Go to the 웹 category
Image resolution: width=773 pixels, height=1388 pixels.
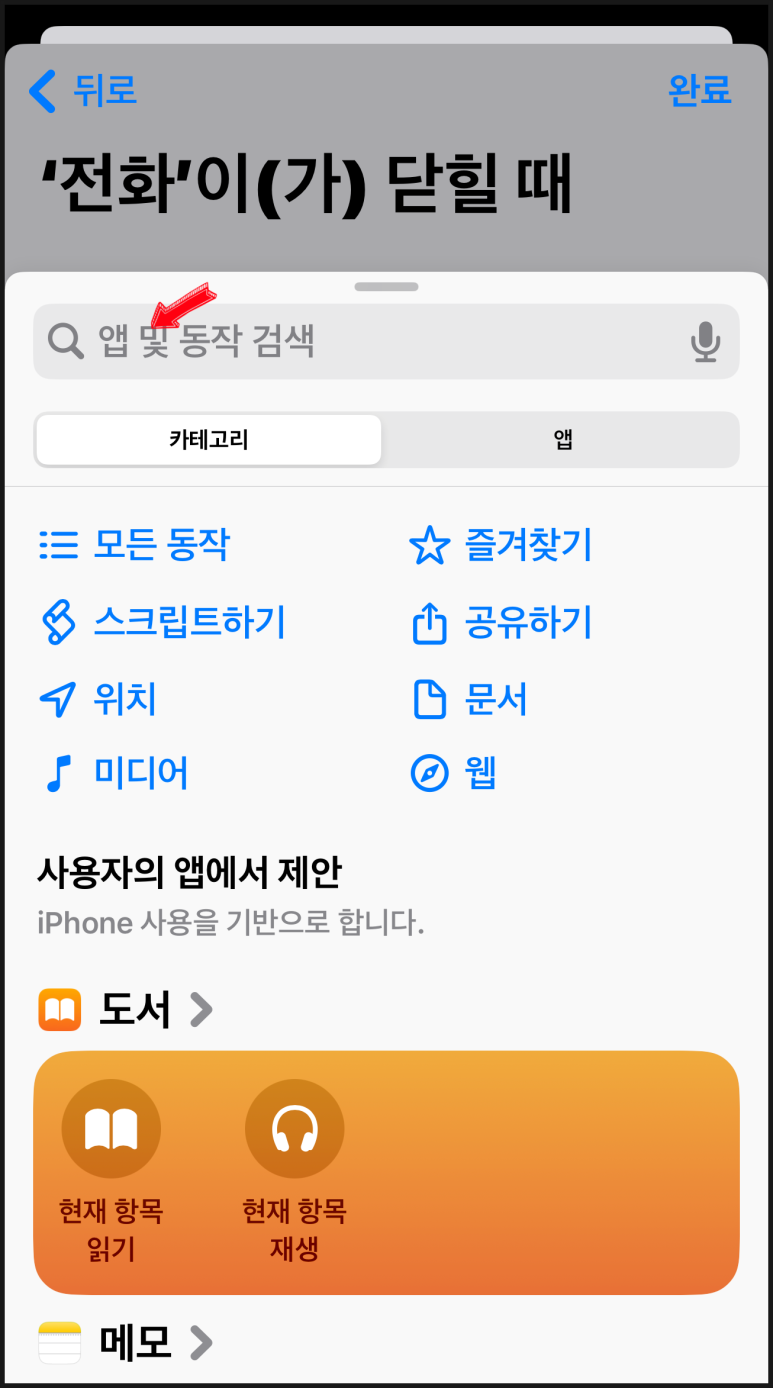click(454, 773)
